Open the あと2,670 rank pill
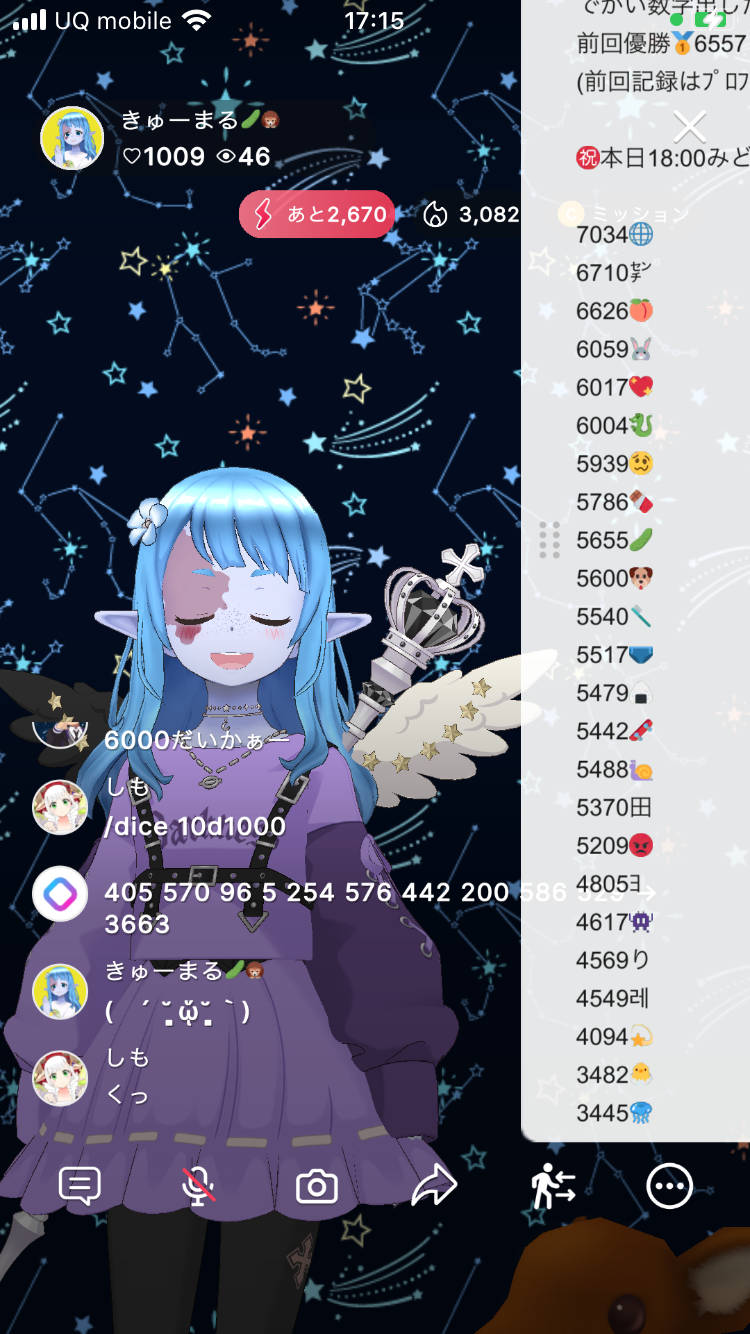 317,214
